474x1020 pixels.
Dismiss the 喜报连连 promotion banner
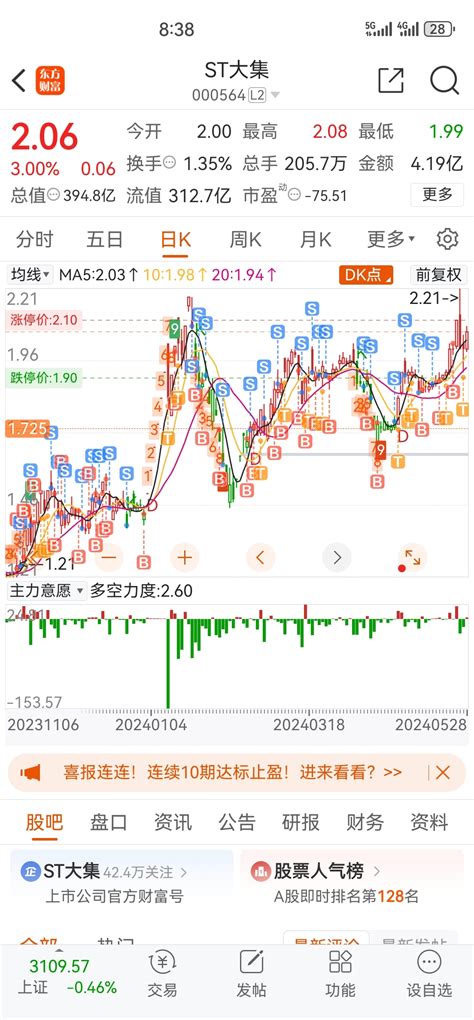(x=443, y=772)
